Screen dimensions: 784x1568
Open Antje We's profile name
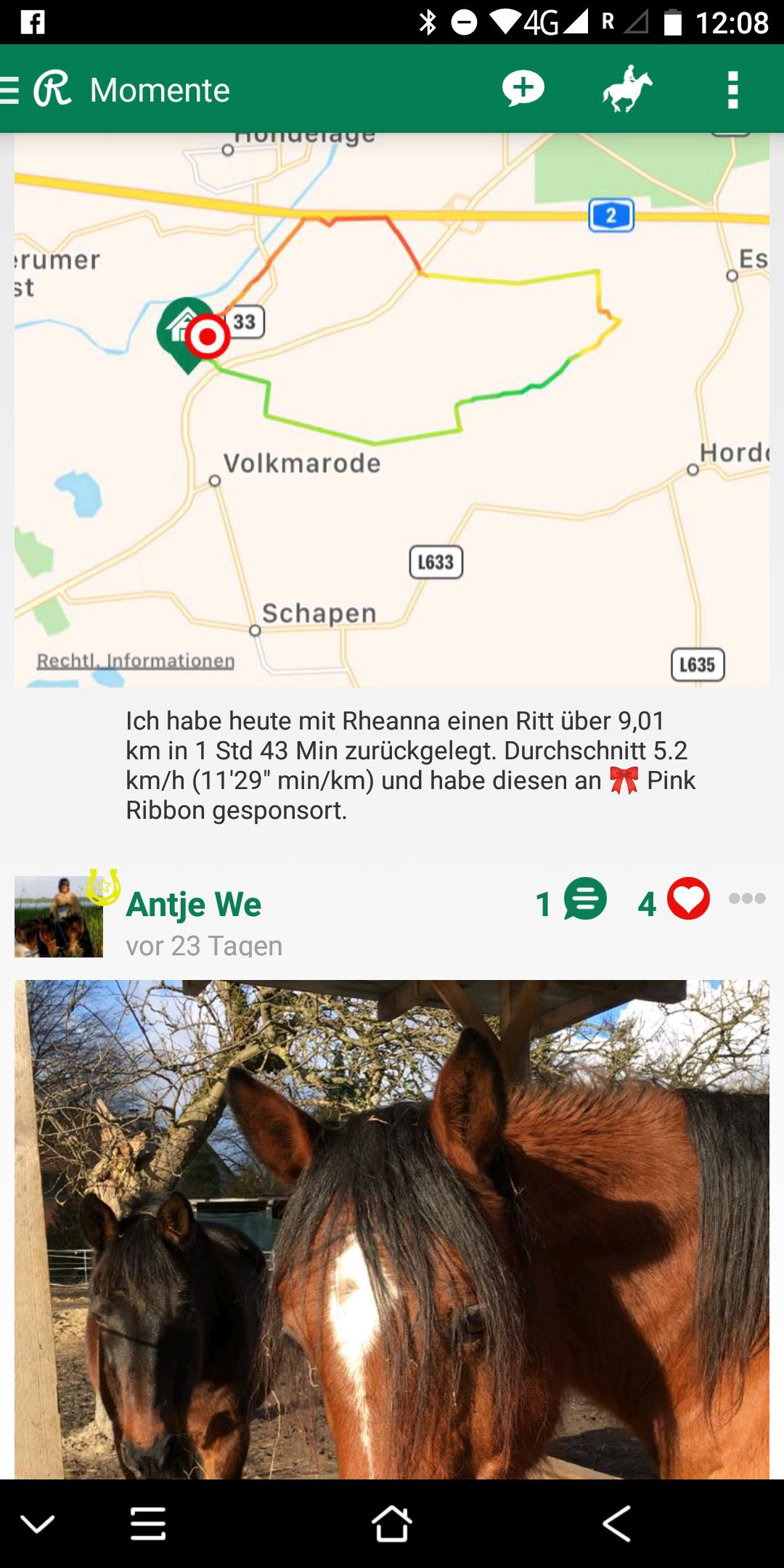(x=193, y=905)
